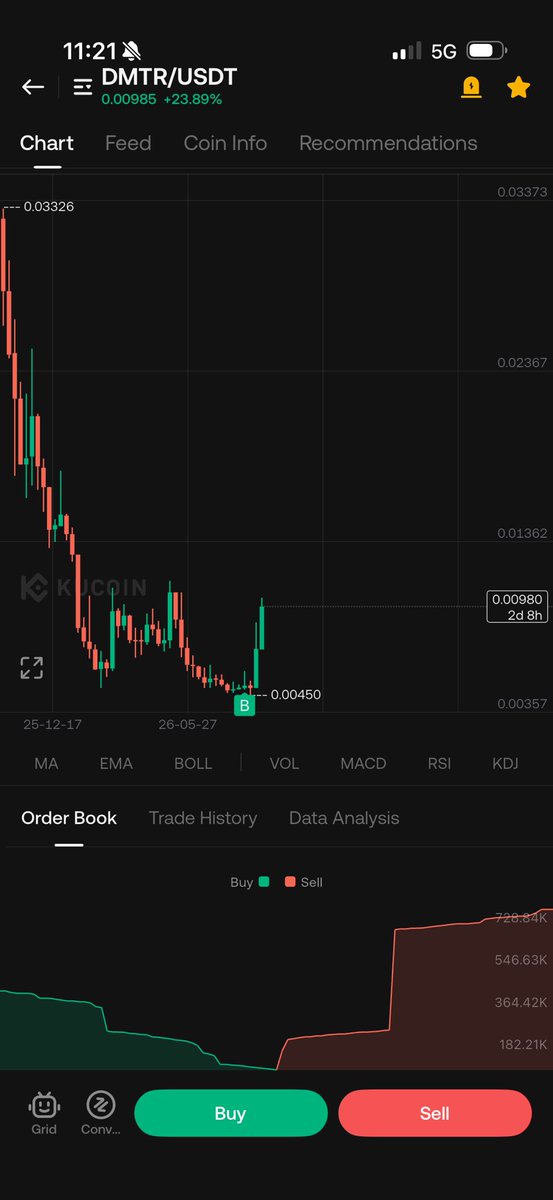Enable the MA indicator

point(46,763)
